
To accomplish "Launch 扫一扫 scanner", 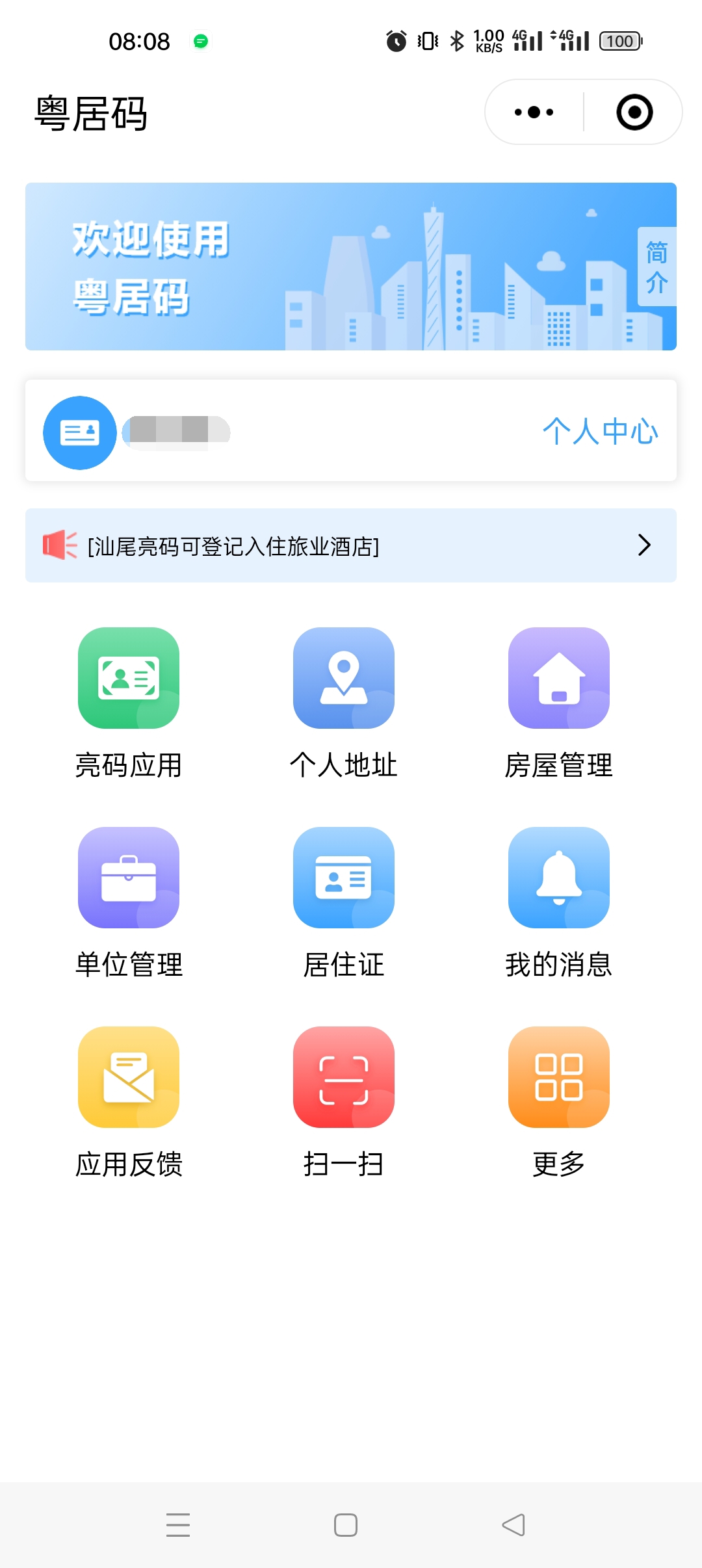I will (x=344, y=1077).
